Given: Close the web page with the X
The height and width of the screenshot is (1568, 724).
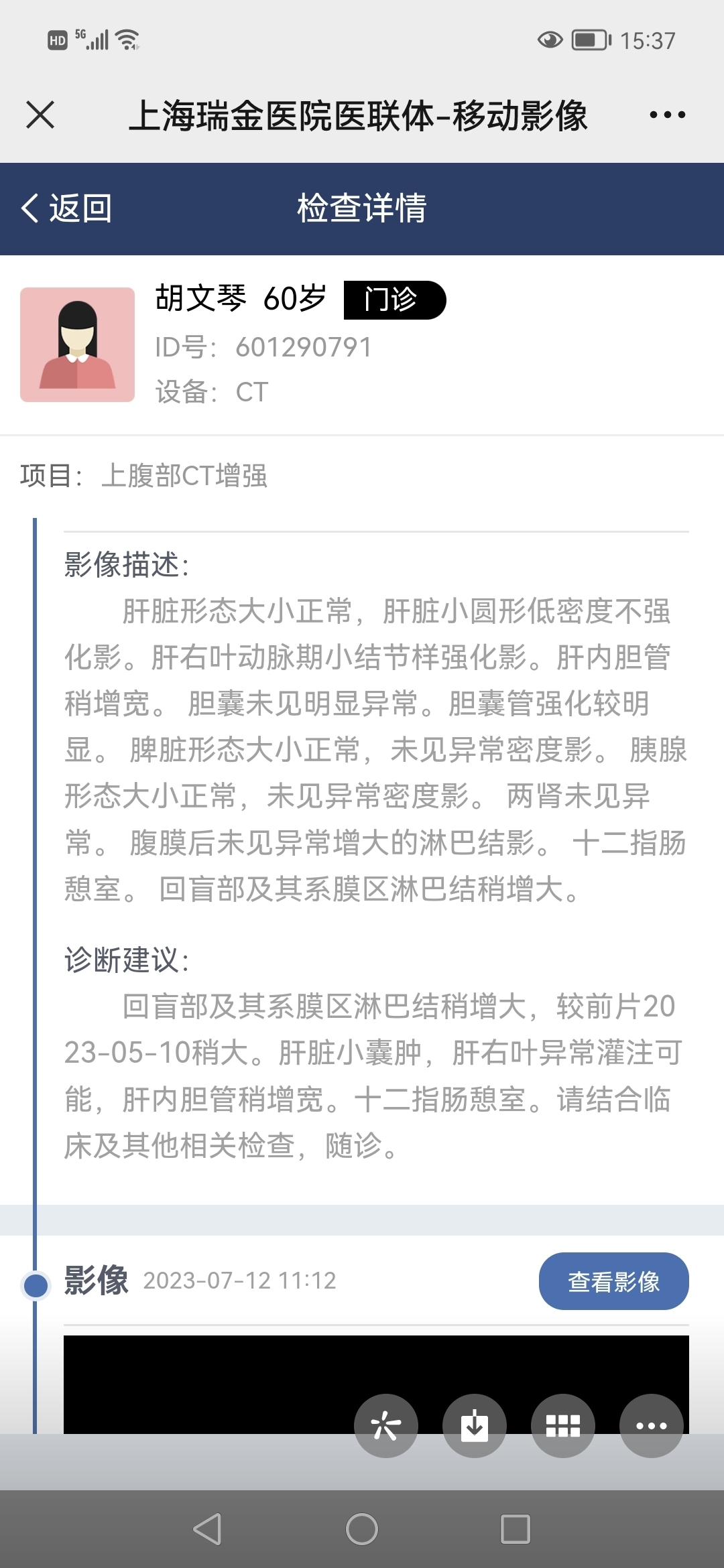Looking at the screenshot, I should pos(40,115).
